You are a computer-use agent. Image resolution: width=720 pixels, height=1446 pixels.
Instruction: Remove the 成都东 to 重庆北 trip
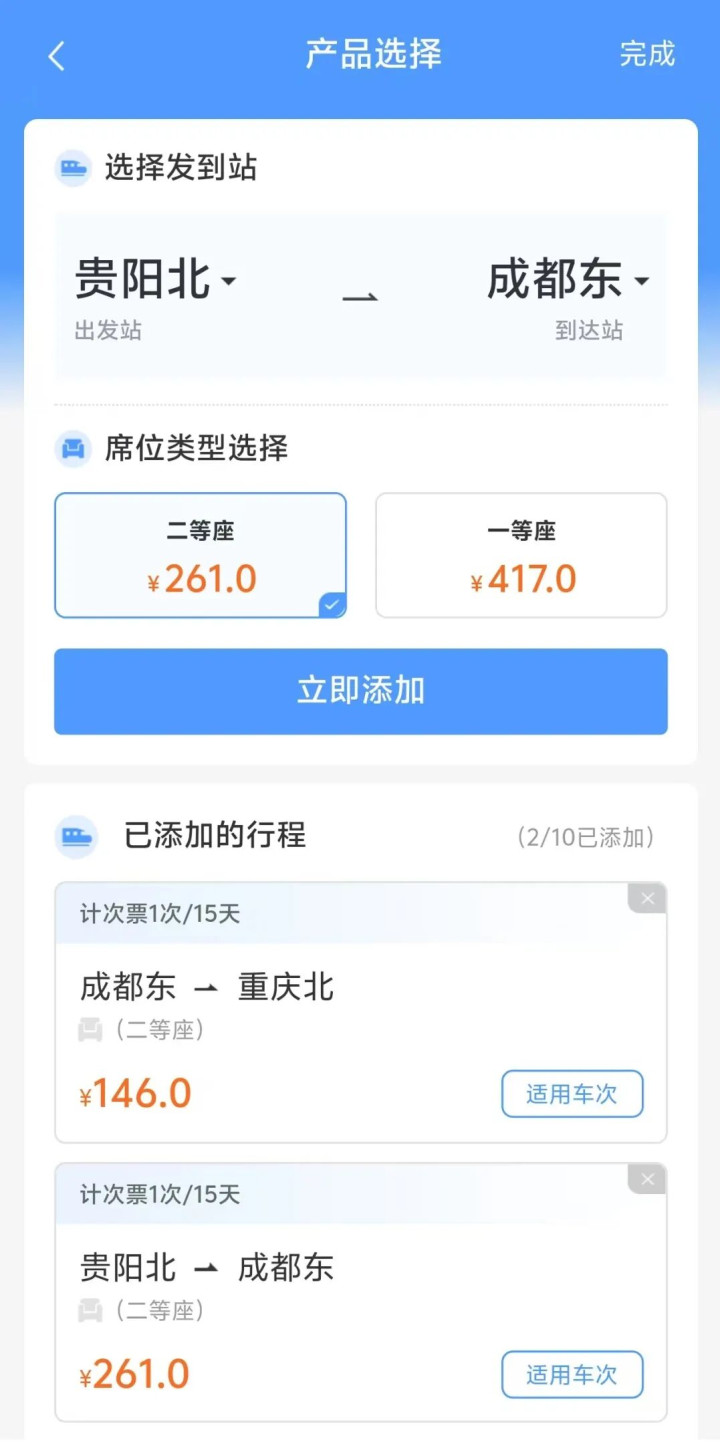pos(647,898)
